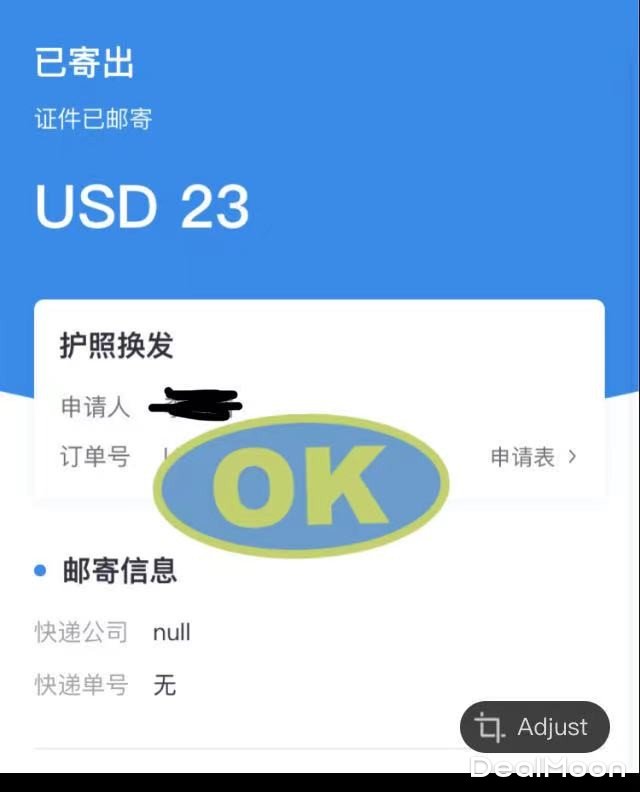Tap the Adjust crop button
Image resolution: width=640 pixels, height=792 pixels.
click(x=534, y=727)
